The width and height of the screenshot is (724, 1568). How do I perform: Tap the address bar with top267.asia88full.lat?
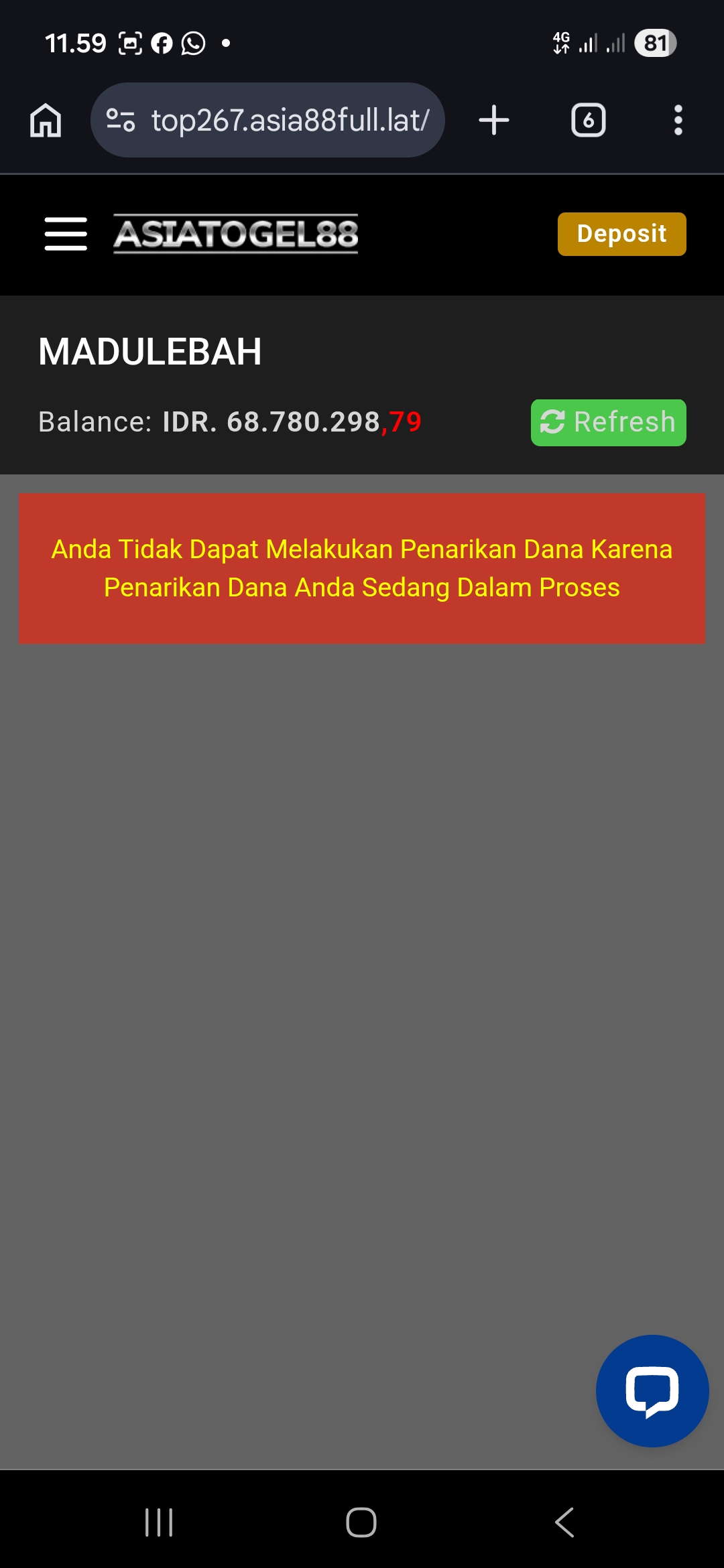[290, 121]
